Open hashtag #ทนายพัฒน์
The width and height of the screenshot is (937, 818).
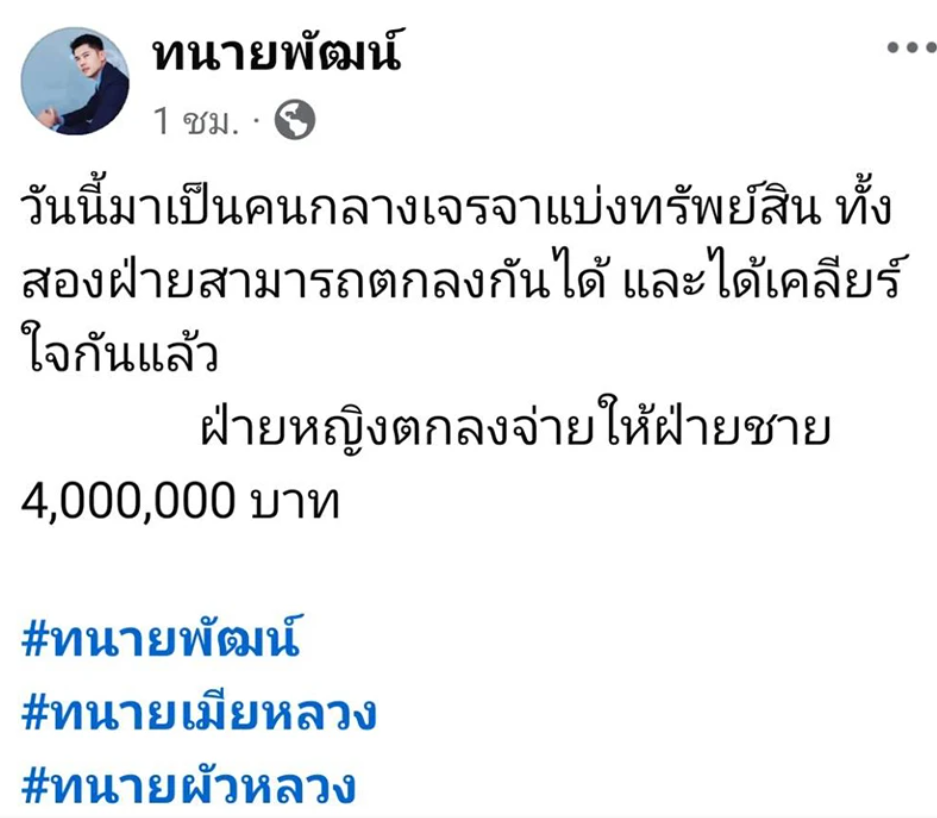[160, 641]
